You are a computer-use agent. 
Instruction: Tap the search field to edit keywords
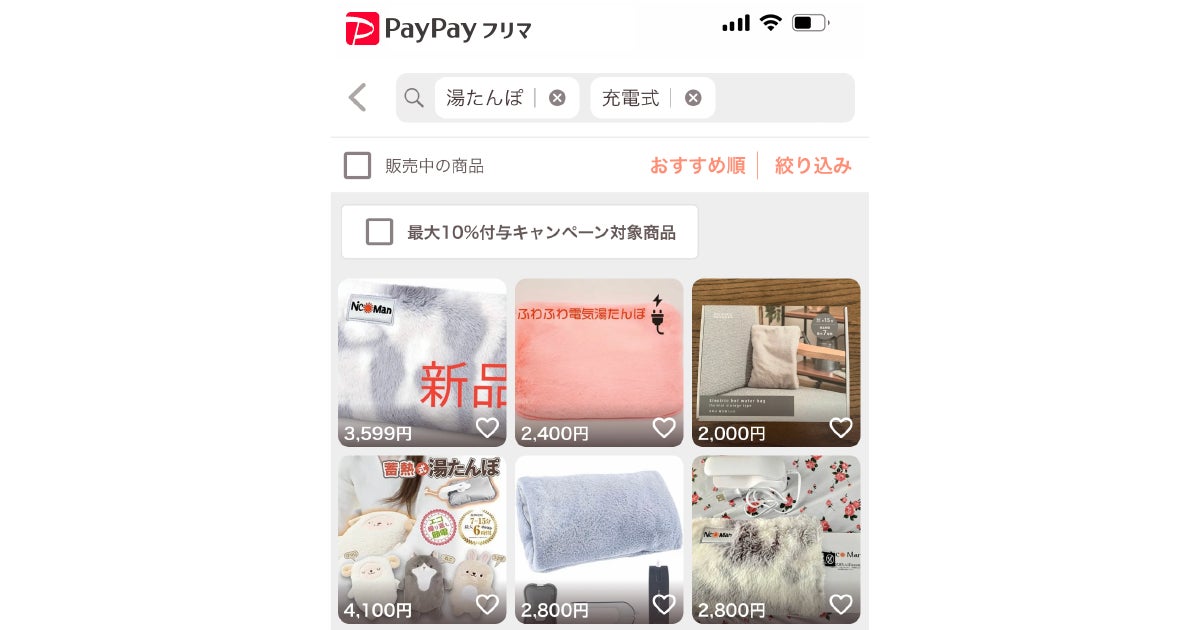point(785,98)
